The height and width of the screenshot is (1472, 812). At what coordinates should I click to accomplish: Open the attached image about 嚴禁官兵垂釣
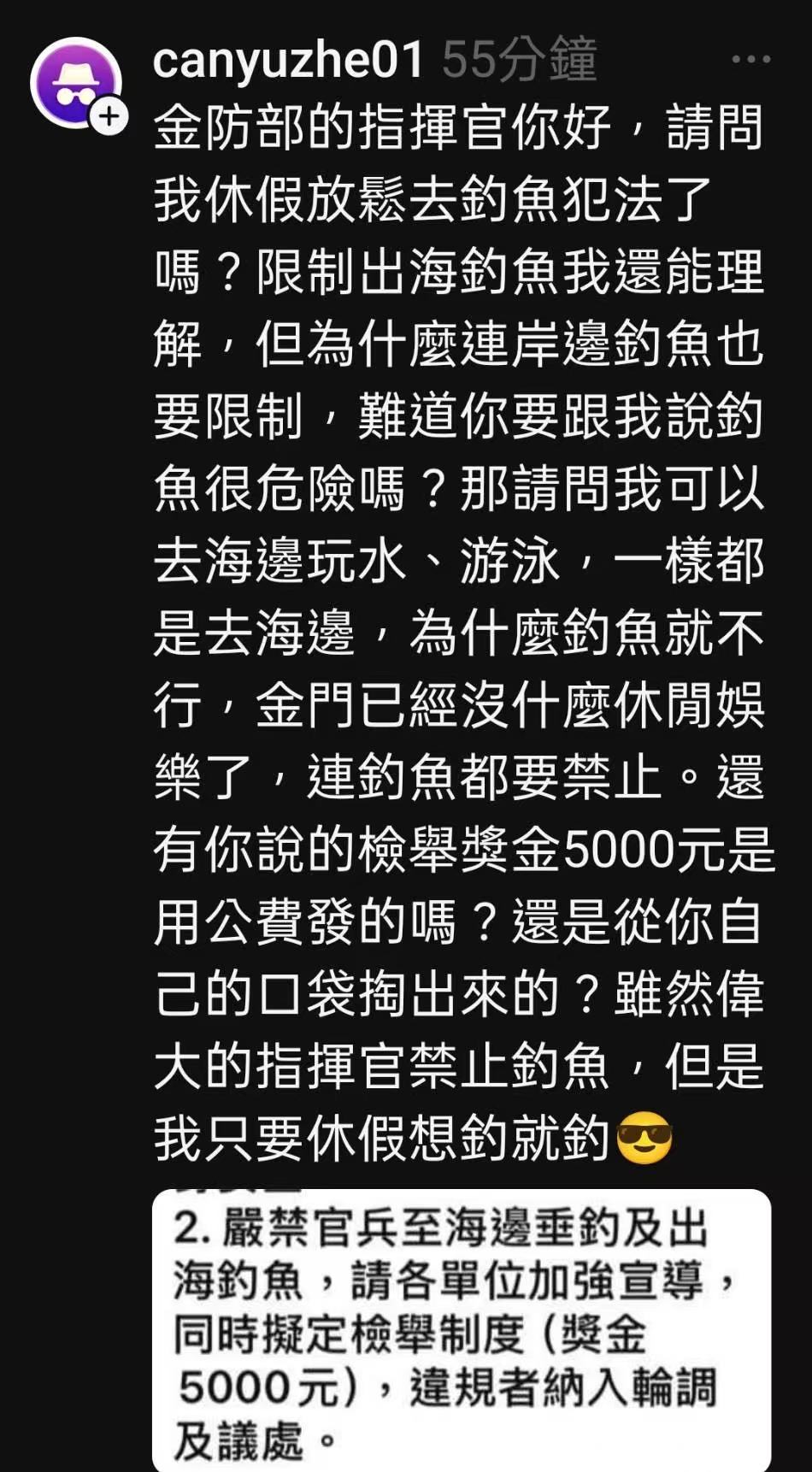462,1330
